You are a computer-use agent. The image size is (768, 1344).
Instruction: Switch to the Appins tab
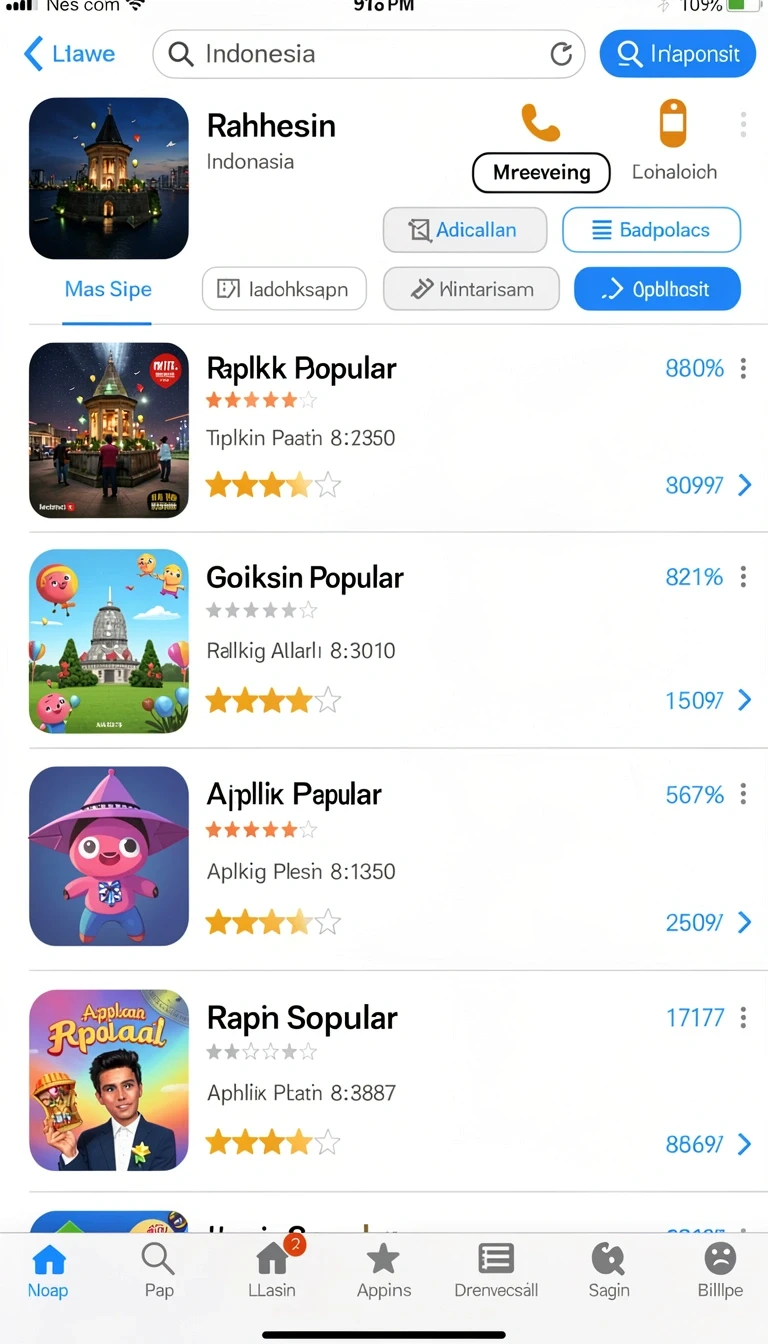coord(384,1271)
